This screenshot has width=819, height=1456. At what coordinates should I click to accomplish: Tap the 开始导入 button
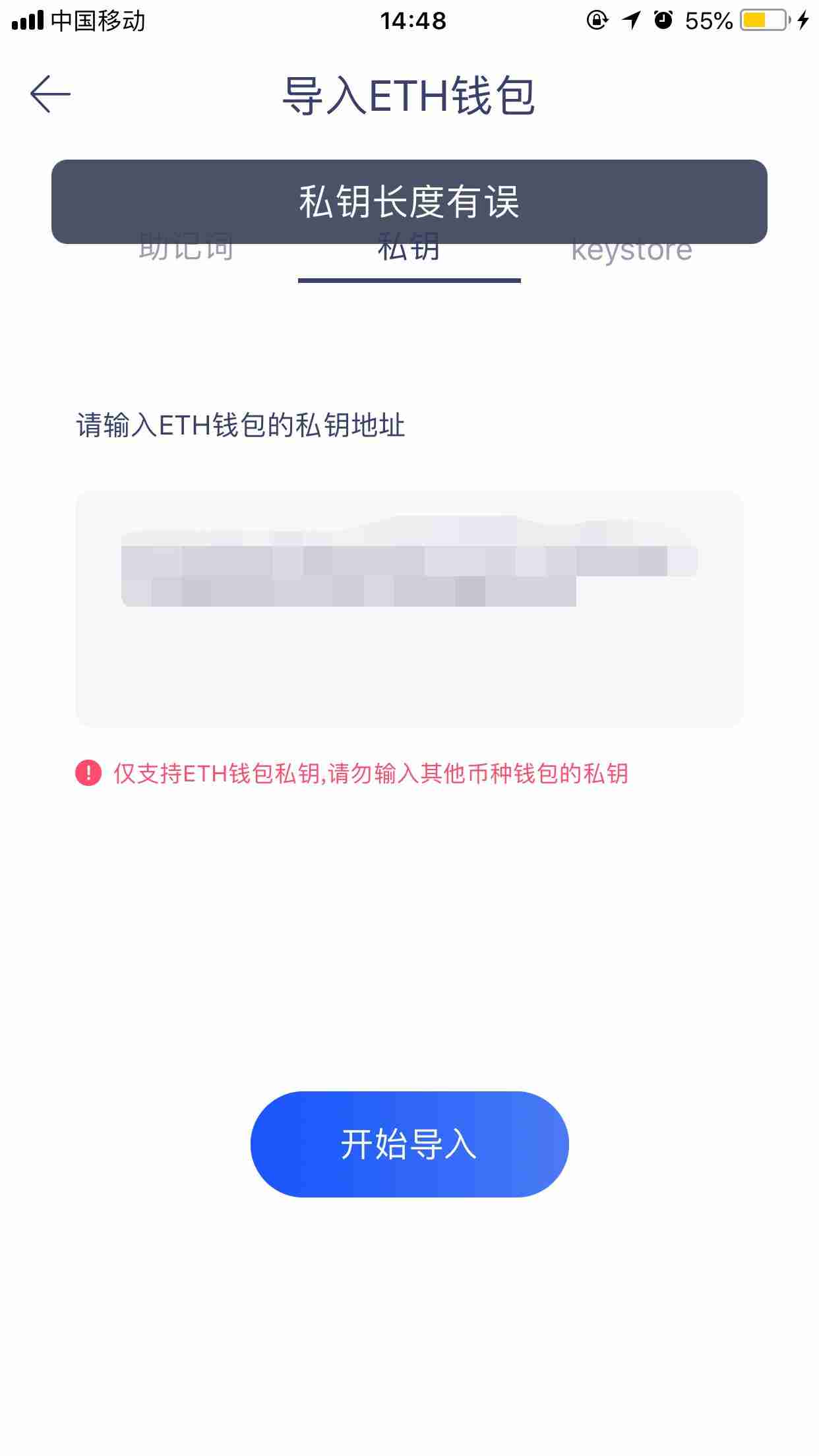409,1144
